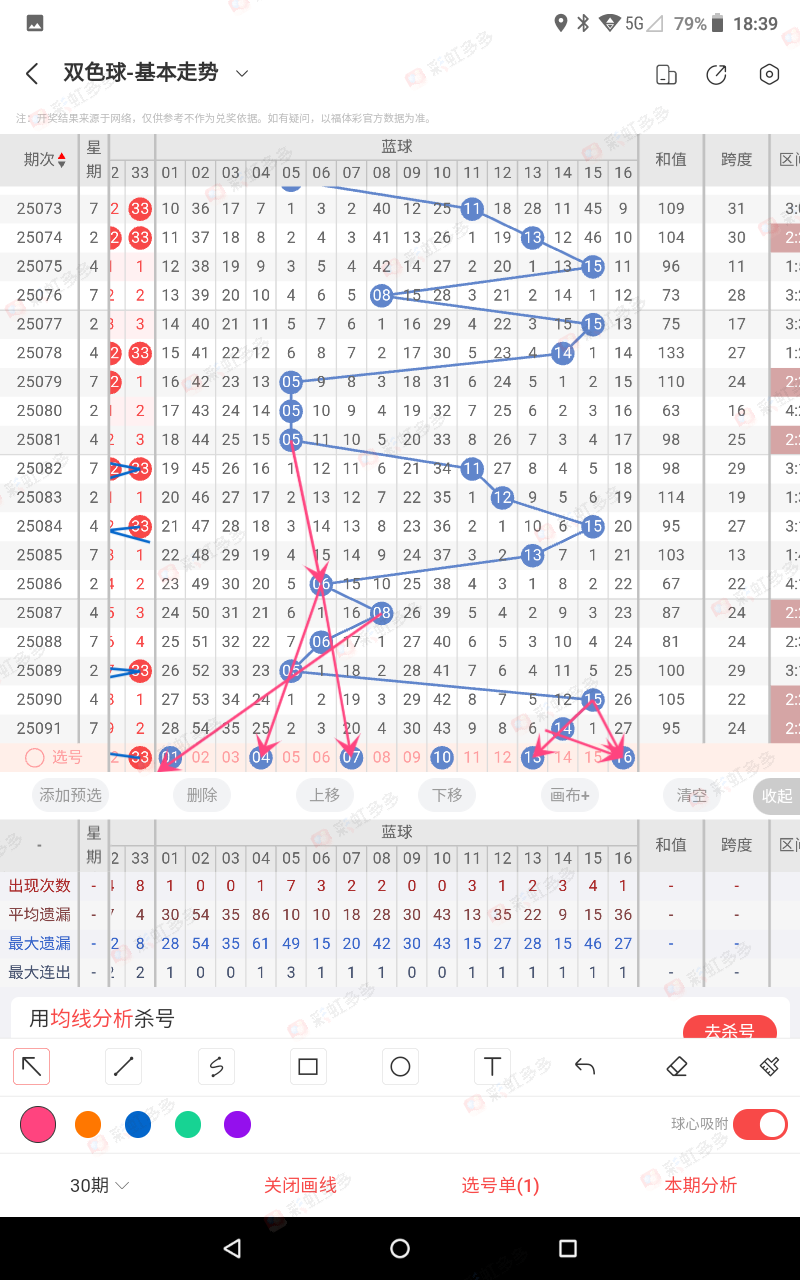The image size is (800, 1280).
Task: Open the chart settings hexagon icon
Action: tap(768, 74)
